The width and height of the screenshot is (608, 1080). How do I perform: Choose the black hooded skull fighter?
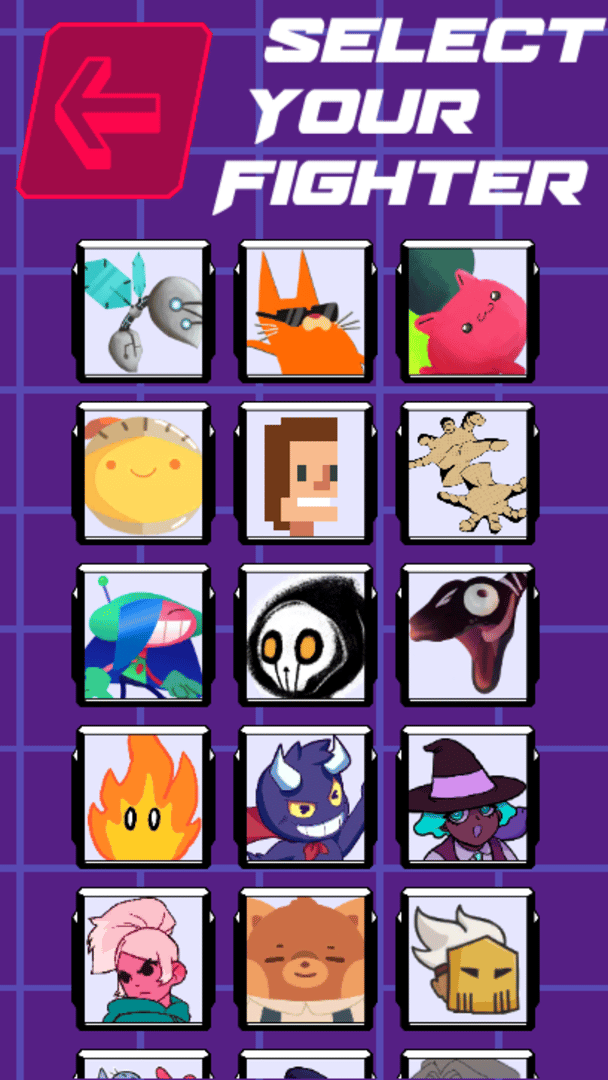pyautogui.click(x=305, y=635)
